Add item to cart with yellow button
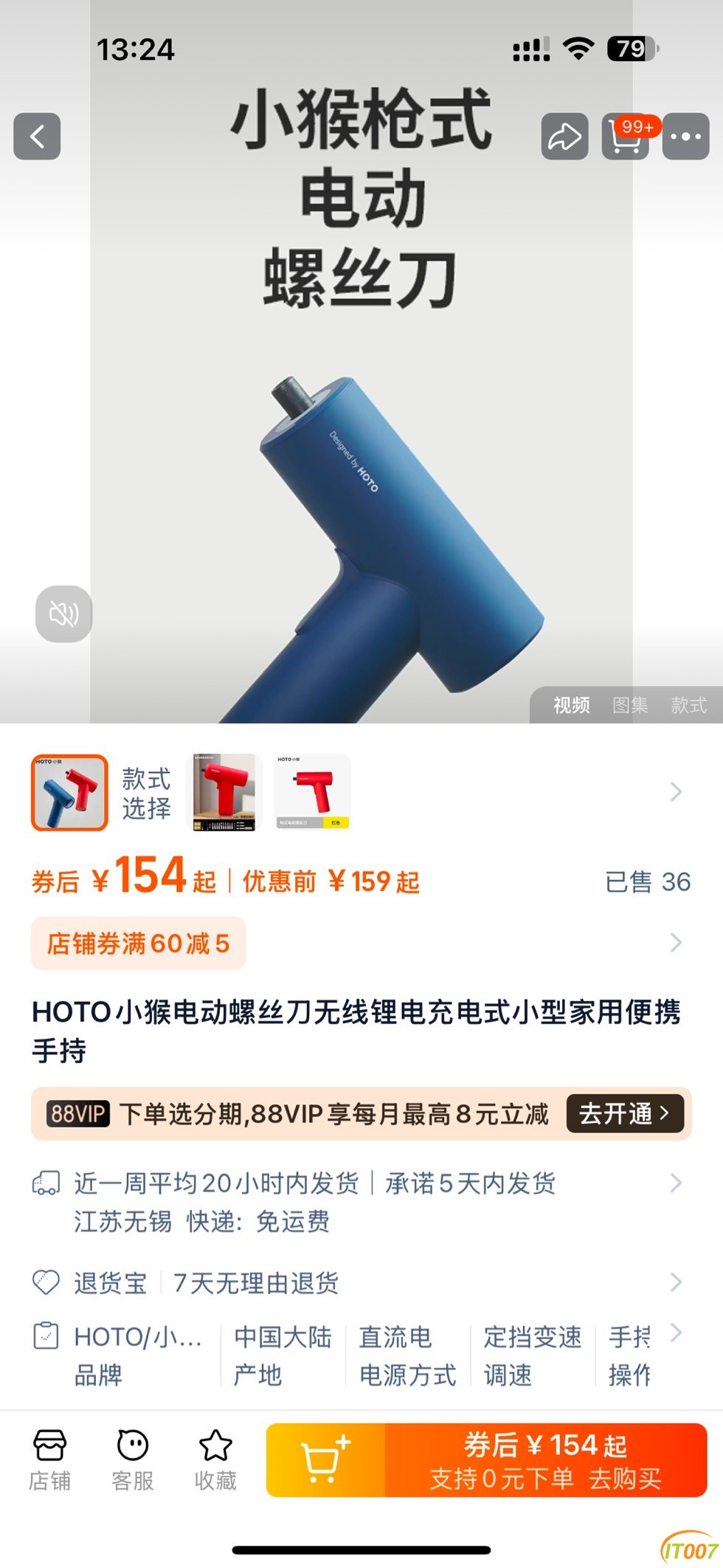This screenshot has width=723, height=1568. click(325, 1460)
